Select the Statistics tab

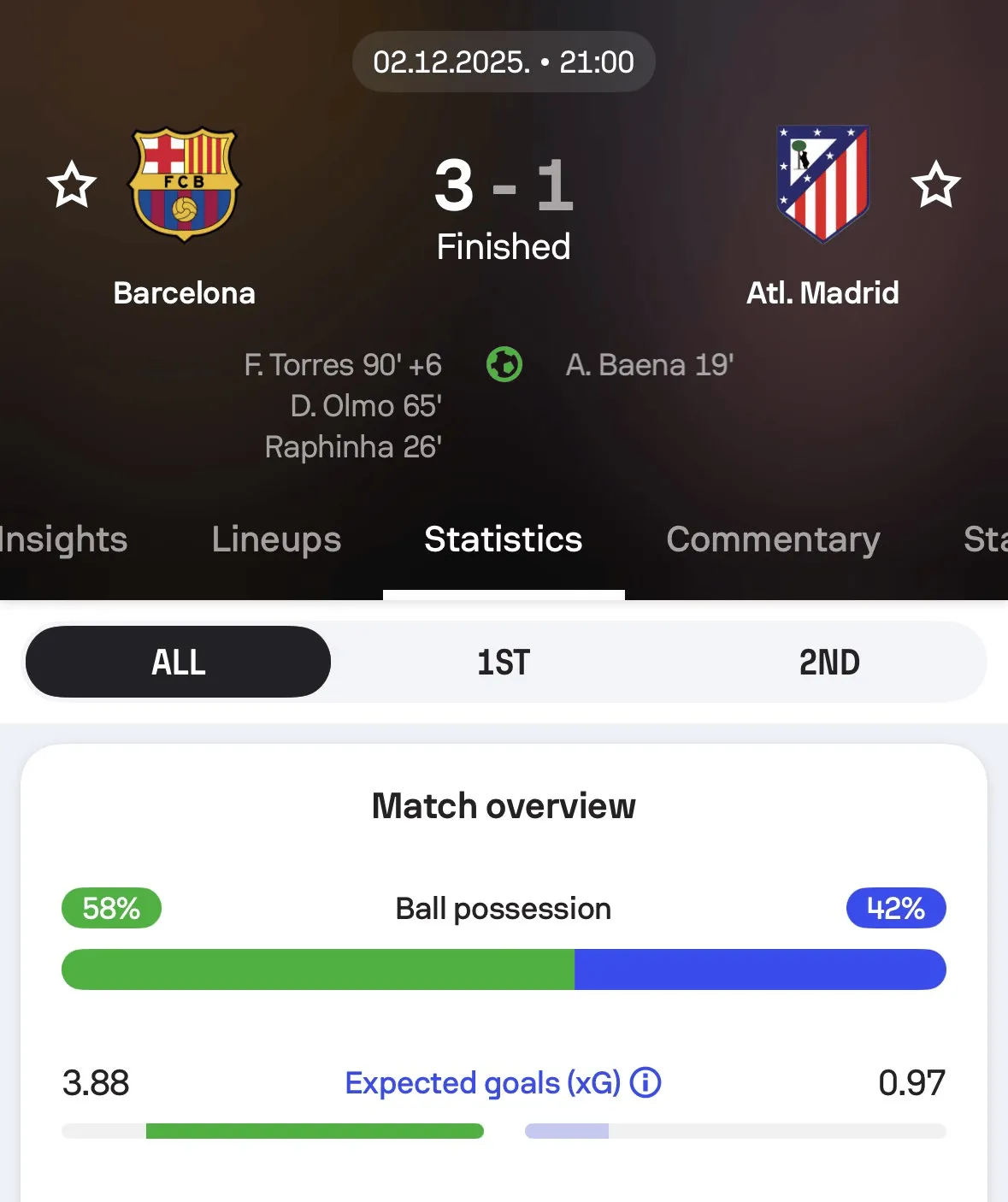click(x=504, y=539)
